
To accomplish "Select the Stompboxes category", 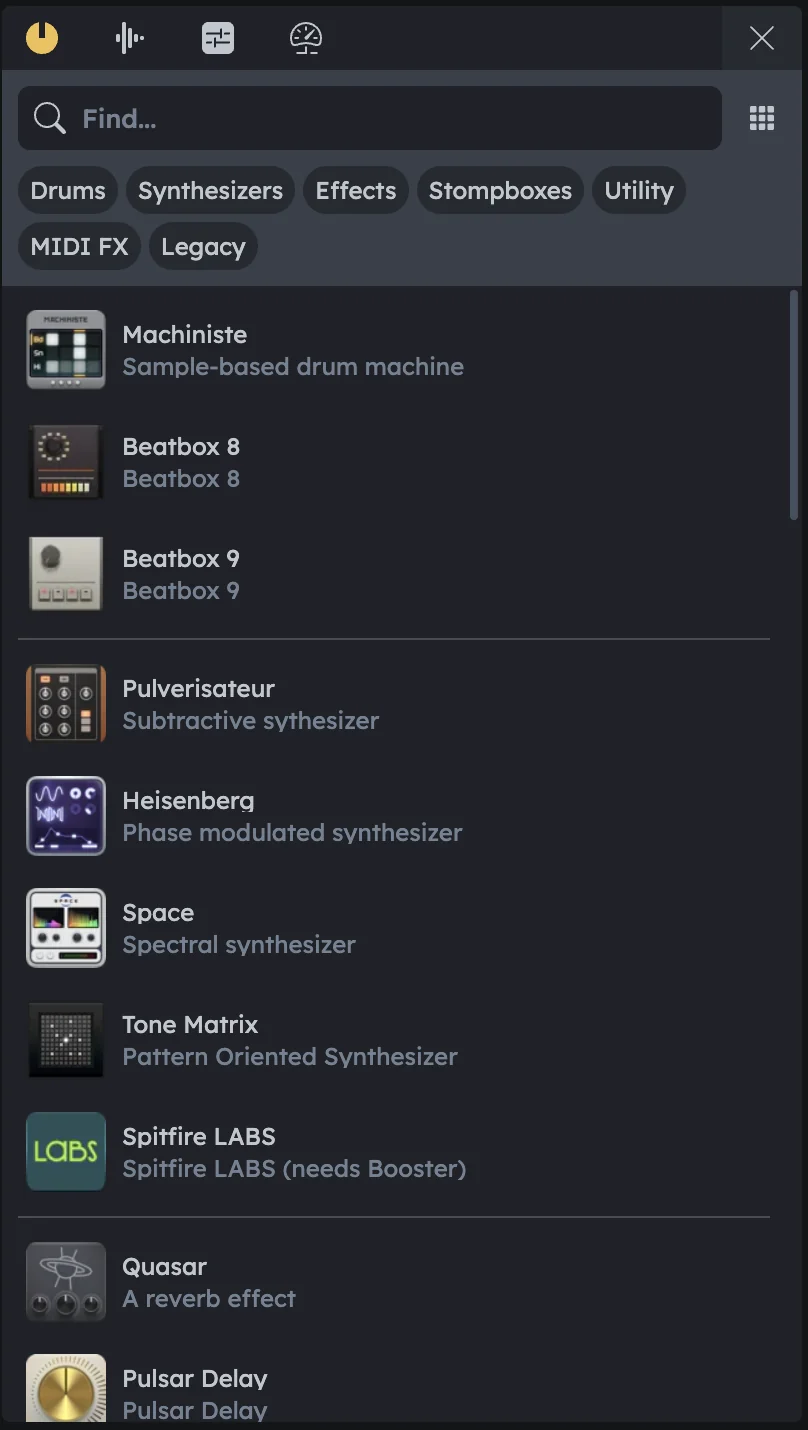I will click(x=500, y=189).
